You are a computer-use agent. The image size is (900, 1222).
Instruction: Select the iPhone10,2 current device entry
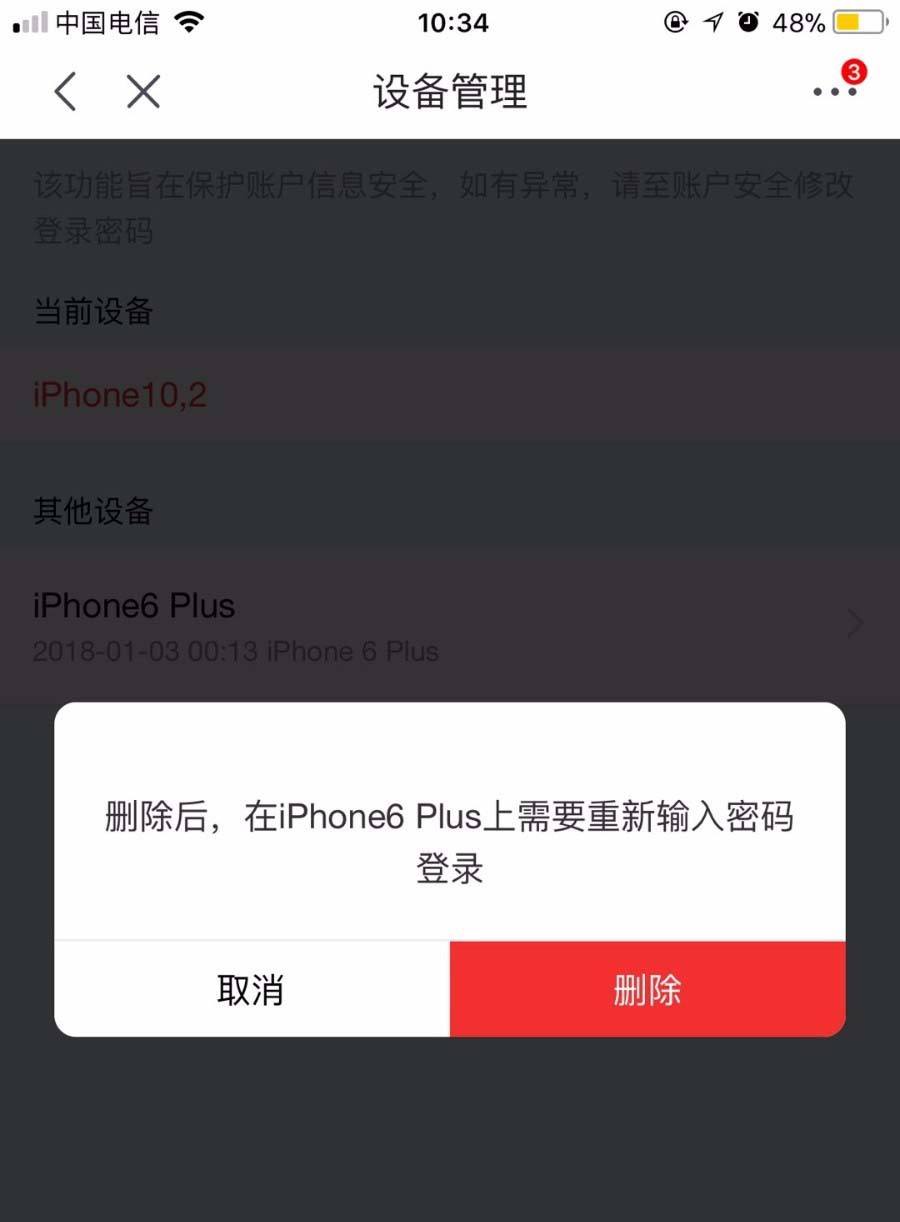pyautogui.click(x=119, y=395)
